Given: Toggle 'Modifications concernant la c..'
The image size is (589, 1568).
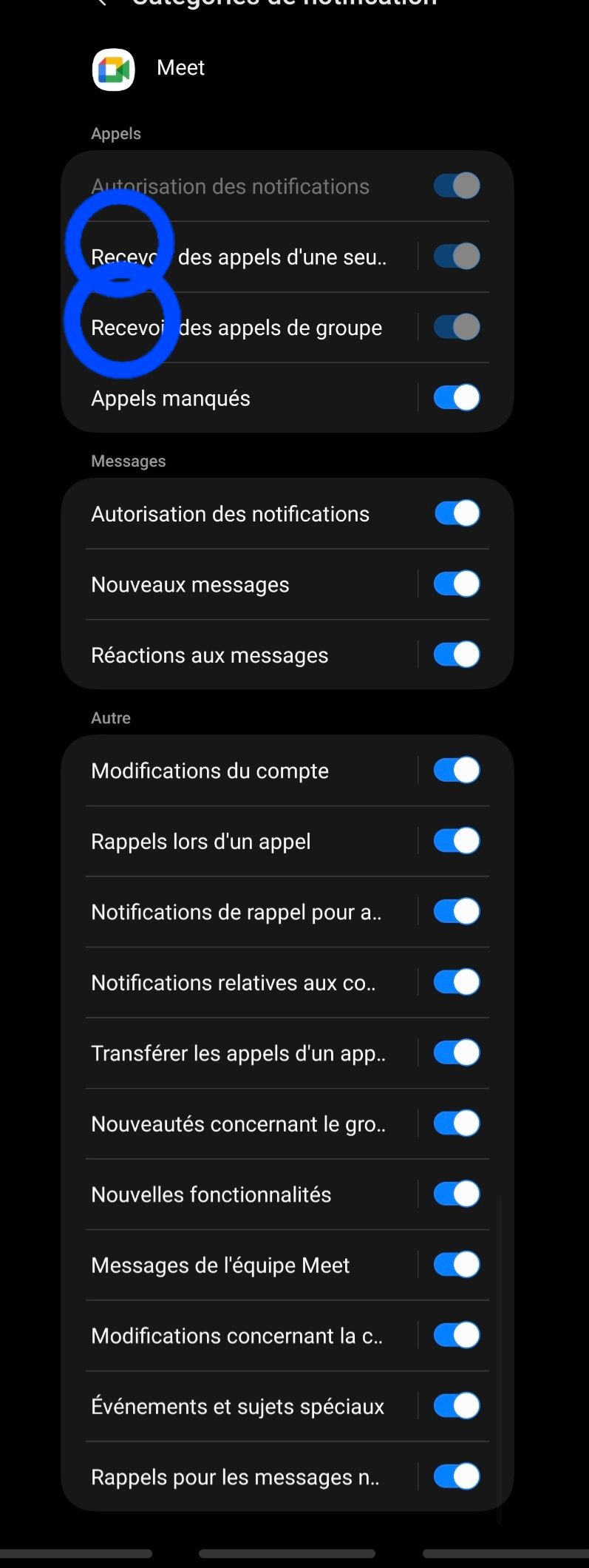Looking at the screenshot, I should click(455, 1335).
